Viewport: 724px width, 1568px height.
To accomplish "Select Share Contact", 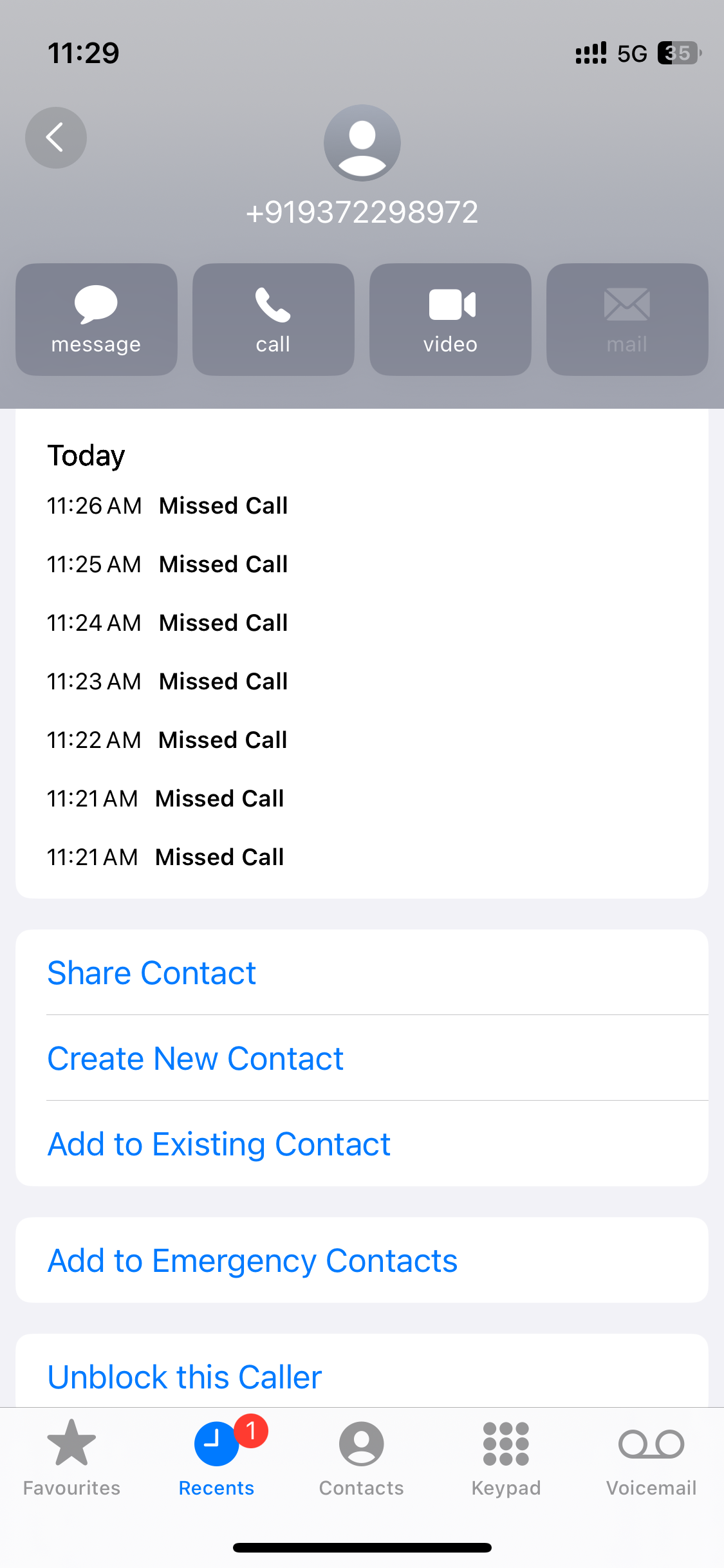I will (152, 973).
